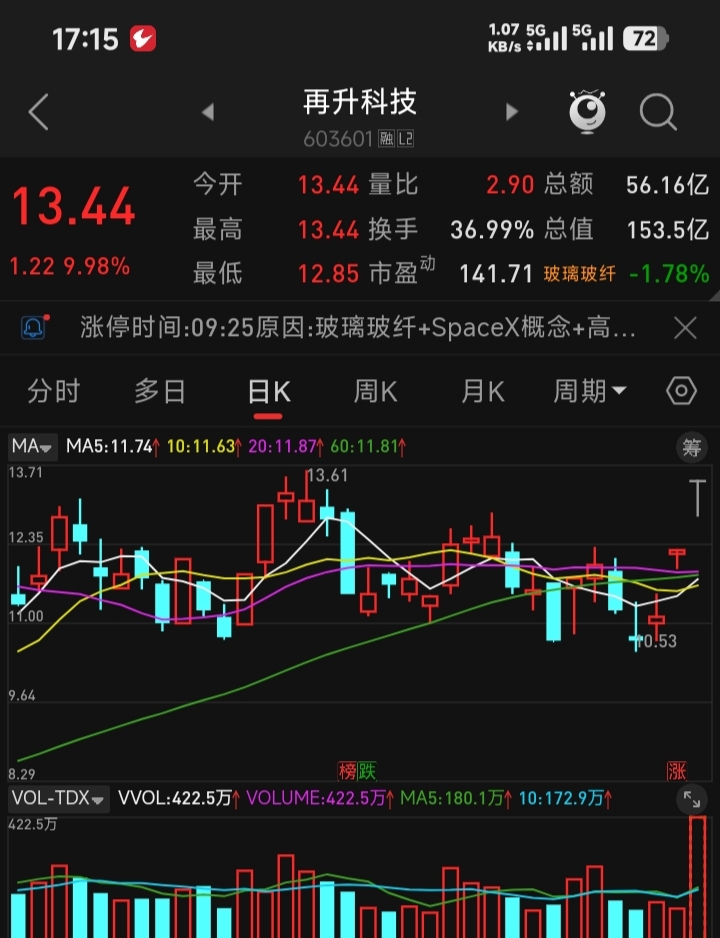Select the 日K chart tab

coord(269,391)
